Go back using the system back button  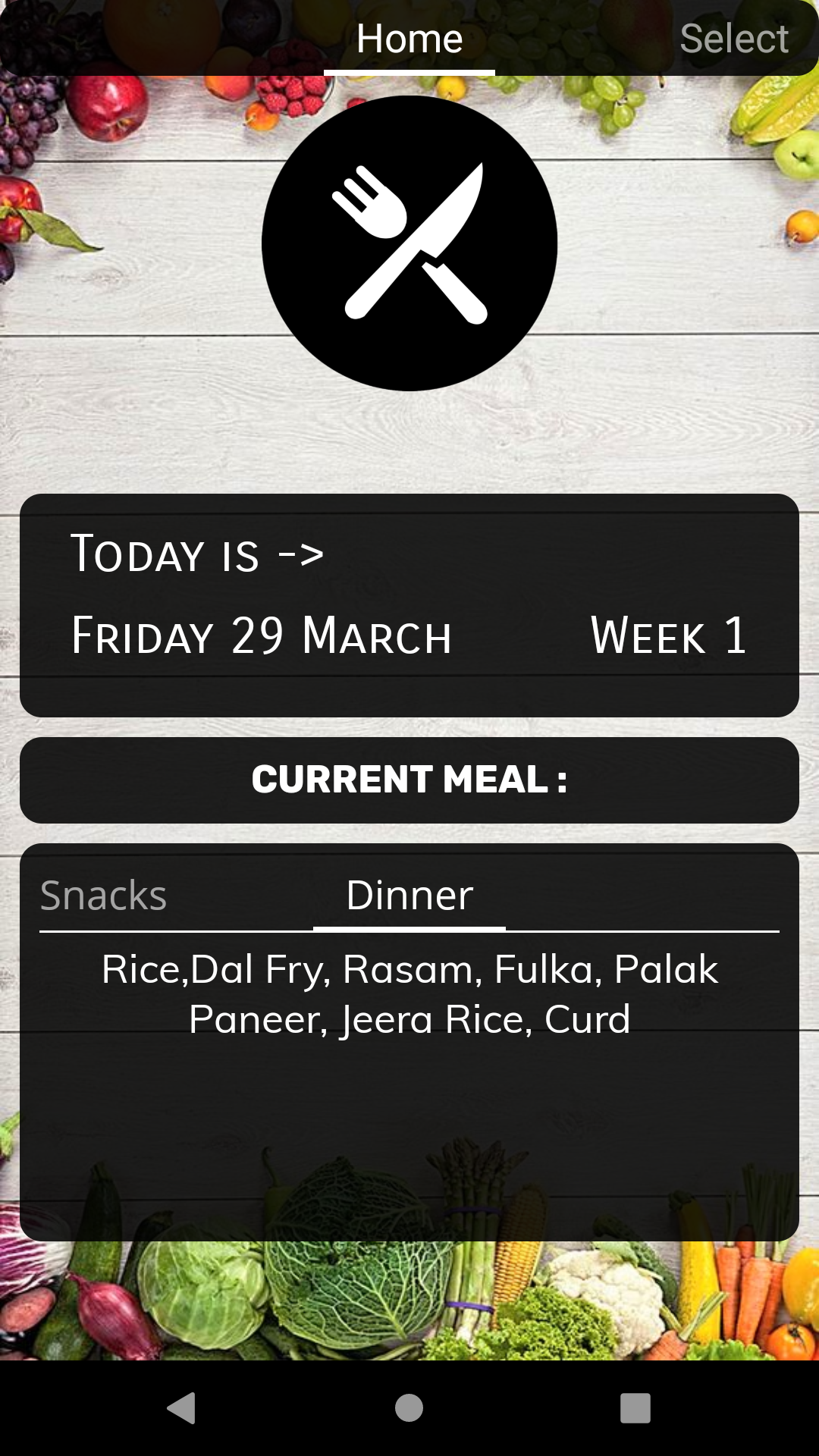coord(182,1408)
